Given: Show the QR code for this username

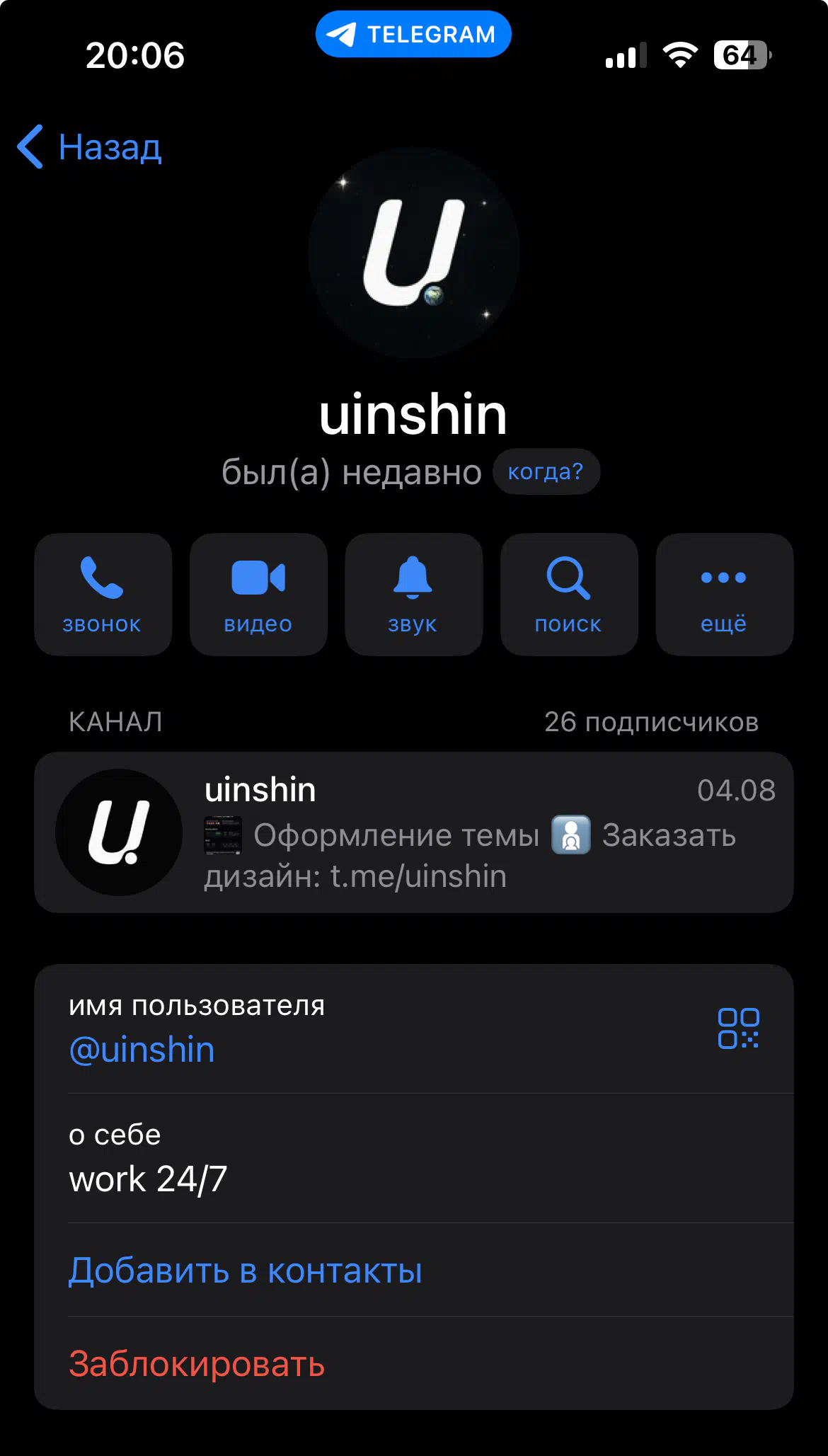Looking at the screenshot, I should pyautogui.click(x=738, y=1028).
